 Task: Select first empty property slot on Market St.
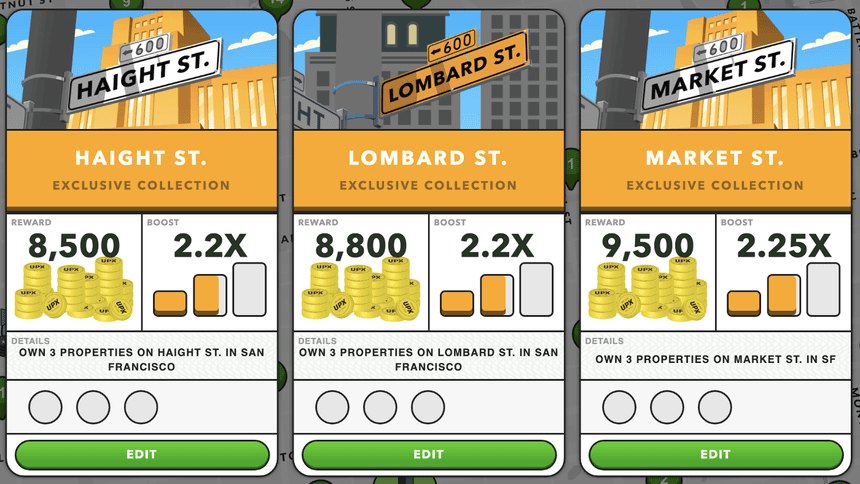point(620,407)
